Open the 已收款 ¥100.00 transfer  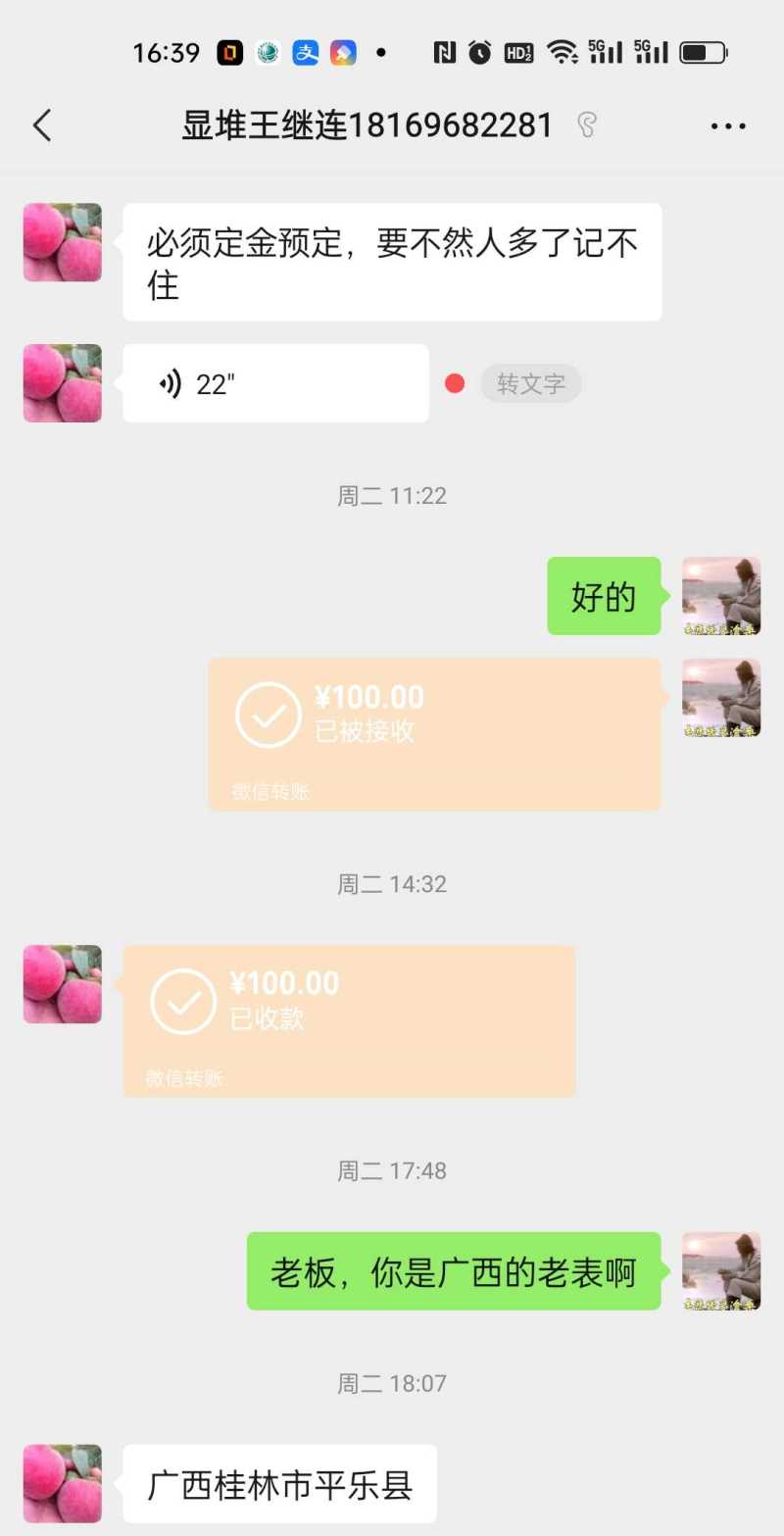[x=349, y=1020]
